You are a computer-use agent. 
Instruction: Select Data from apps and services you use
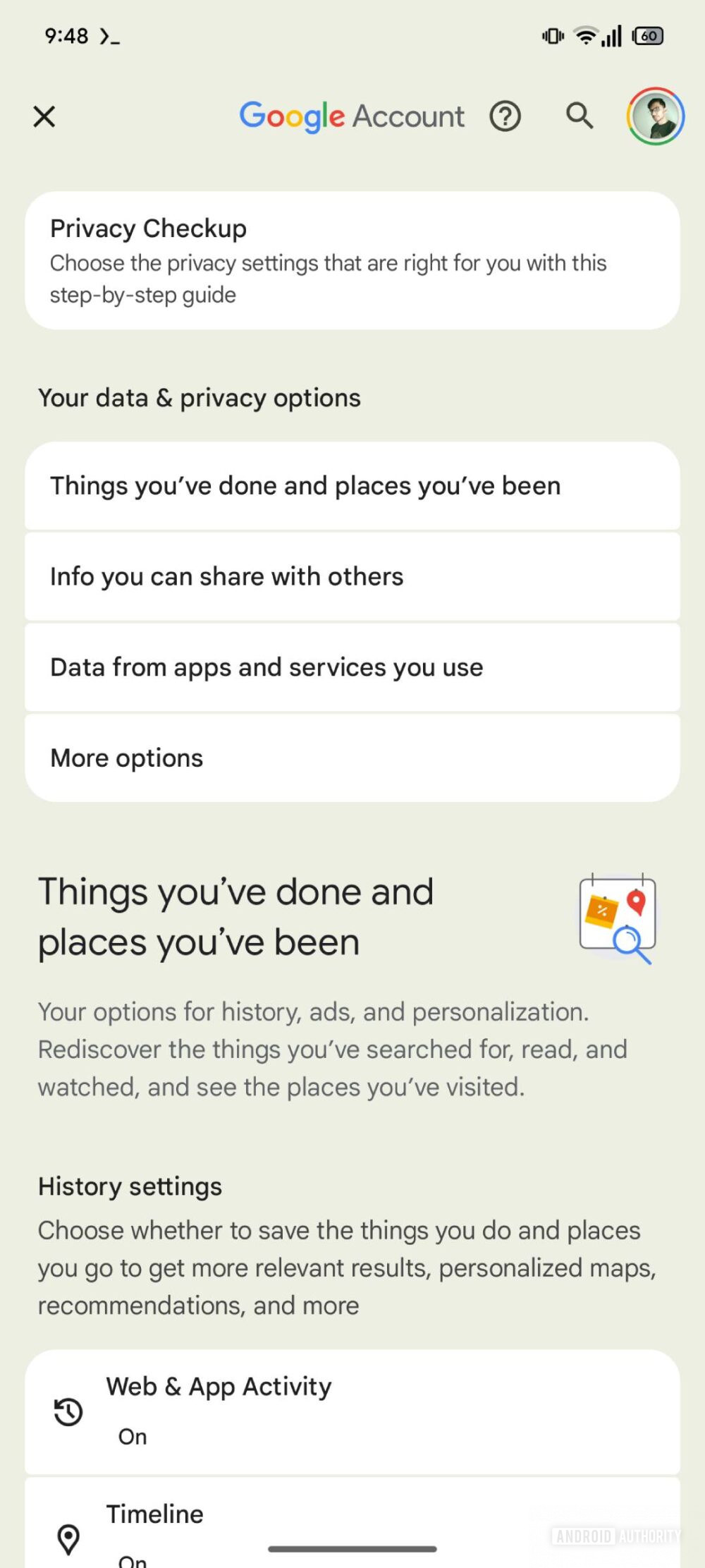(352, 667)
